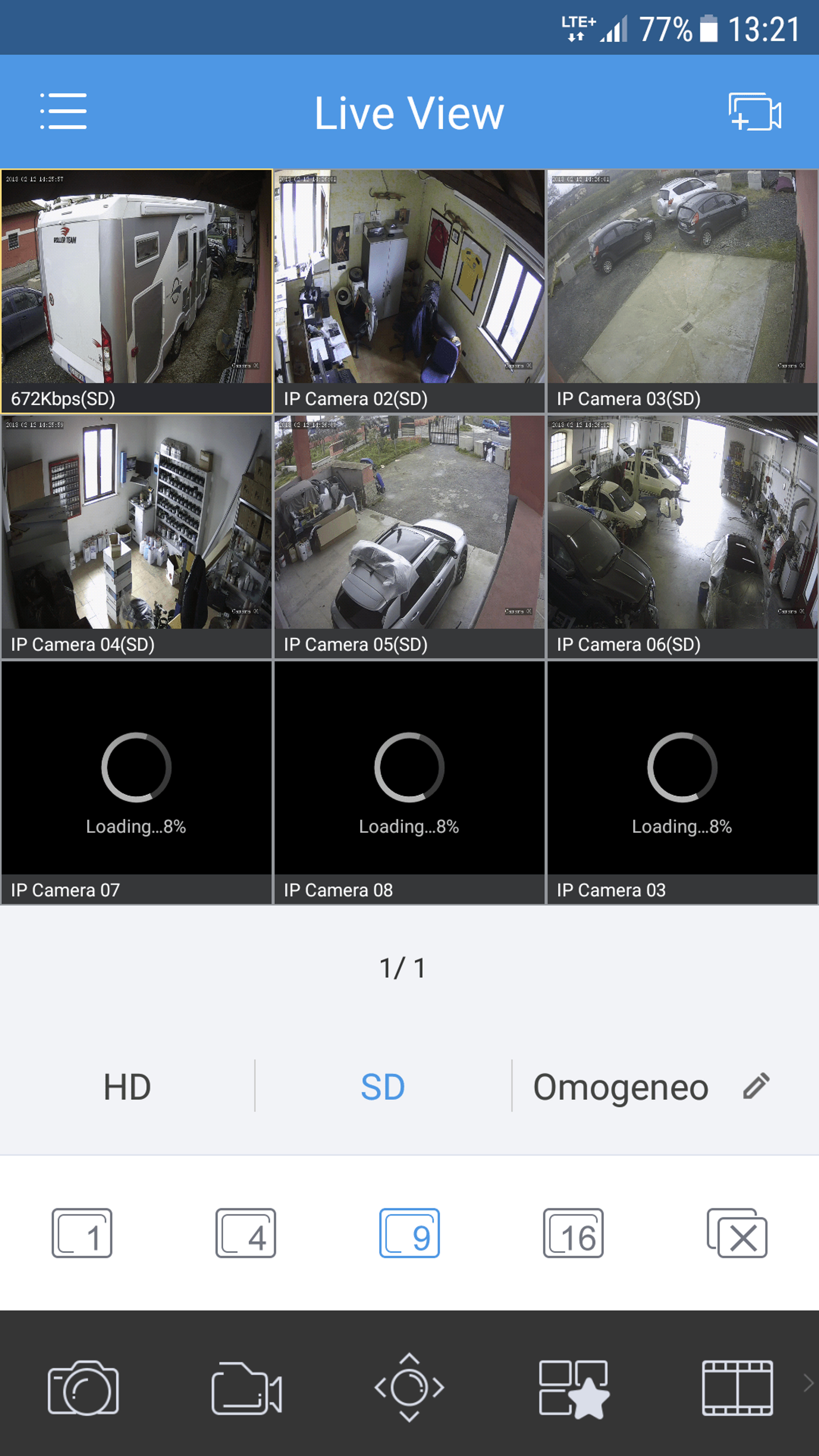Open IP Camera 03(SD) feed
819x1456 pixels.
pyautogui.click(x=682, y=291)
